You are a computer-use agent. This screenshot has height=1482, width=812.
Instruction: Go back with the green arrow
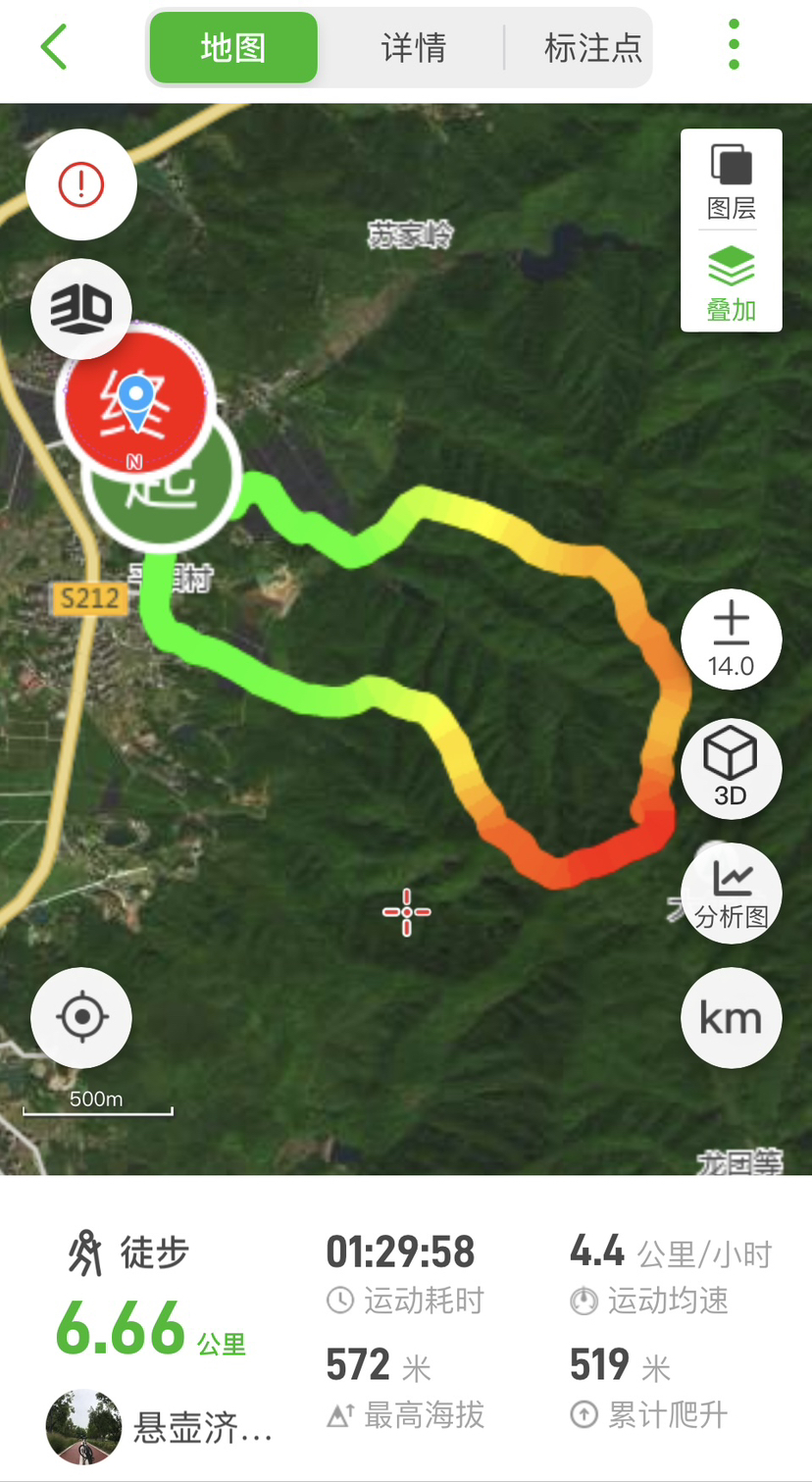[x=54, y=47]
